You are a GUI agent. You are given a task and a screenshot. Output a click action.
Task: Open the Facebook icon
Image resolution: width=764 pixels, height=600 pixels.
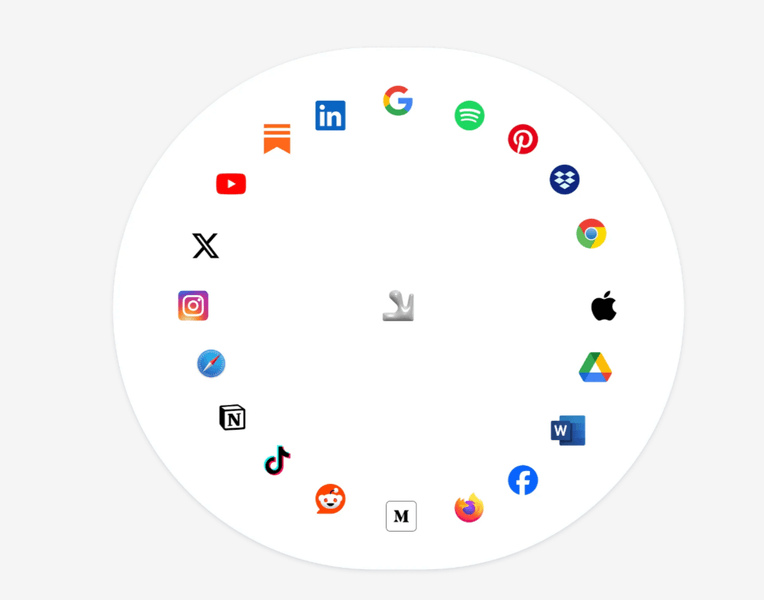(x=523, y=481)
